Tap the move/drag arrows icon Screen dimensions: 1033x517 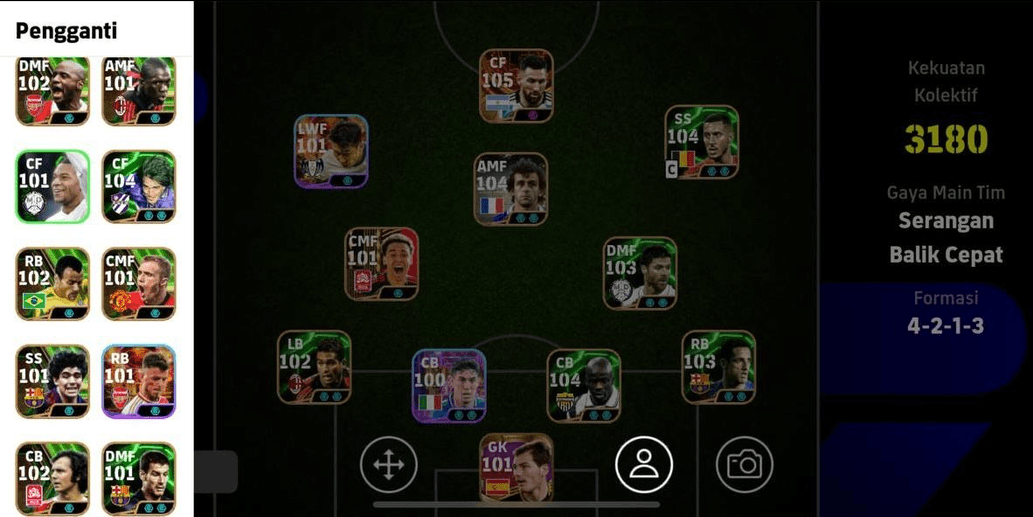pyautogui.click(x=388, y=464)
